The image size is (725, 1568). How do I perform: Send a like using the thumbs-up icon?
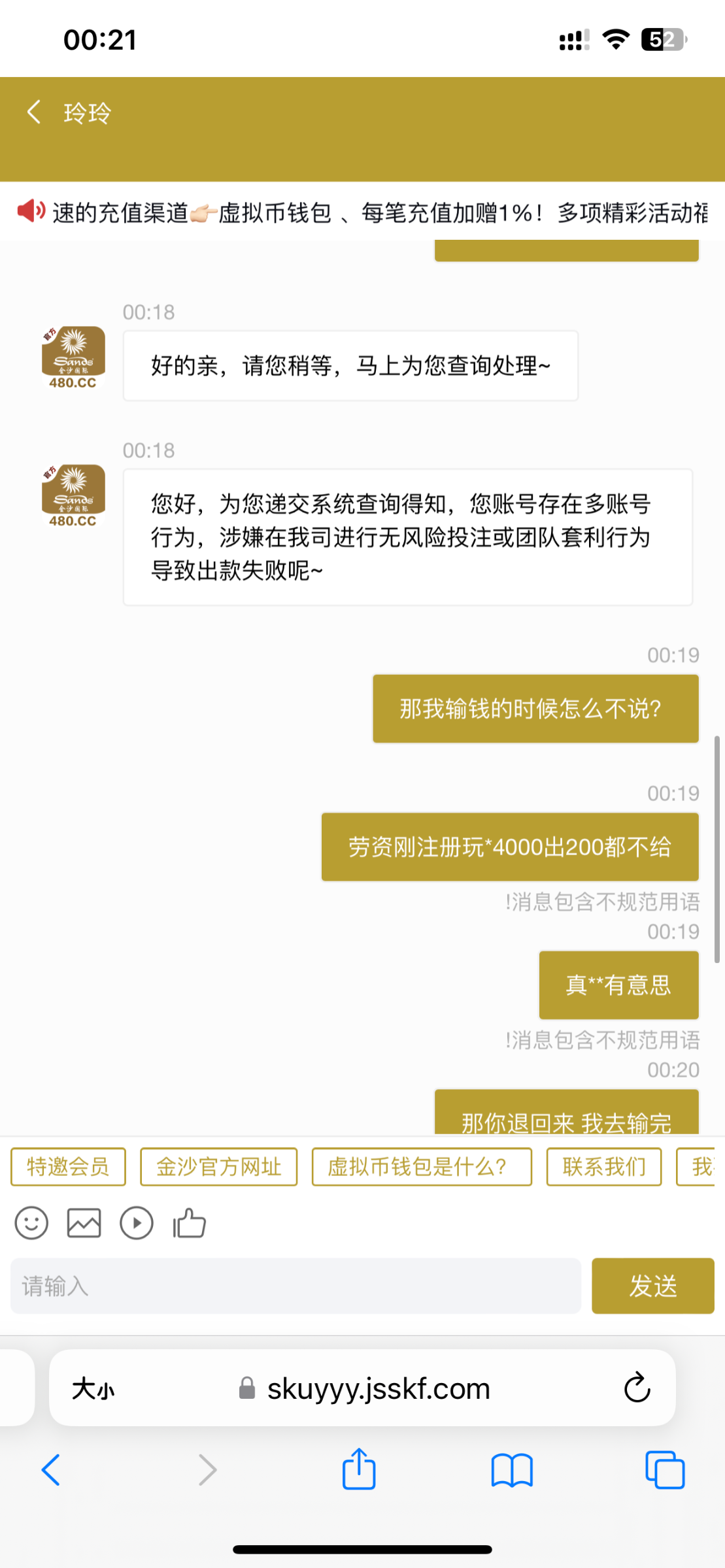(189, 1222)
